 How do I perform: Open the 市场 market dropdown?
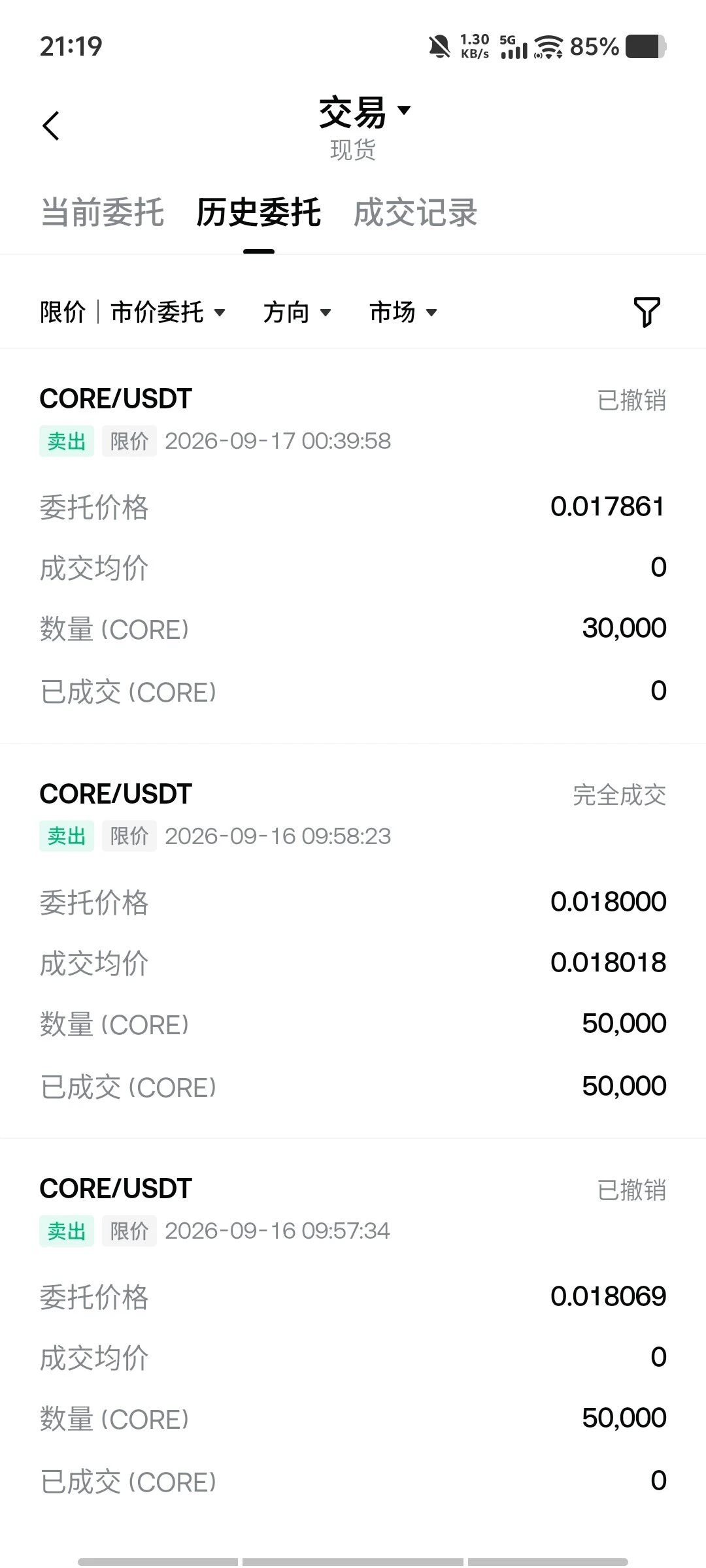[403, 312]
